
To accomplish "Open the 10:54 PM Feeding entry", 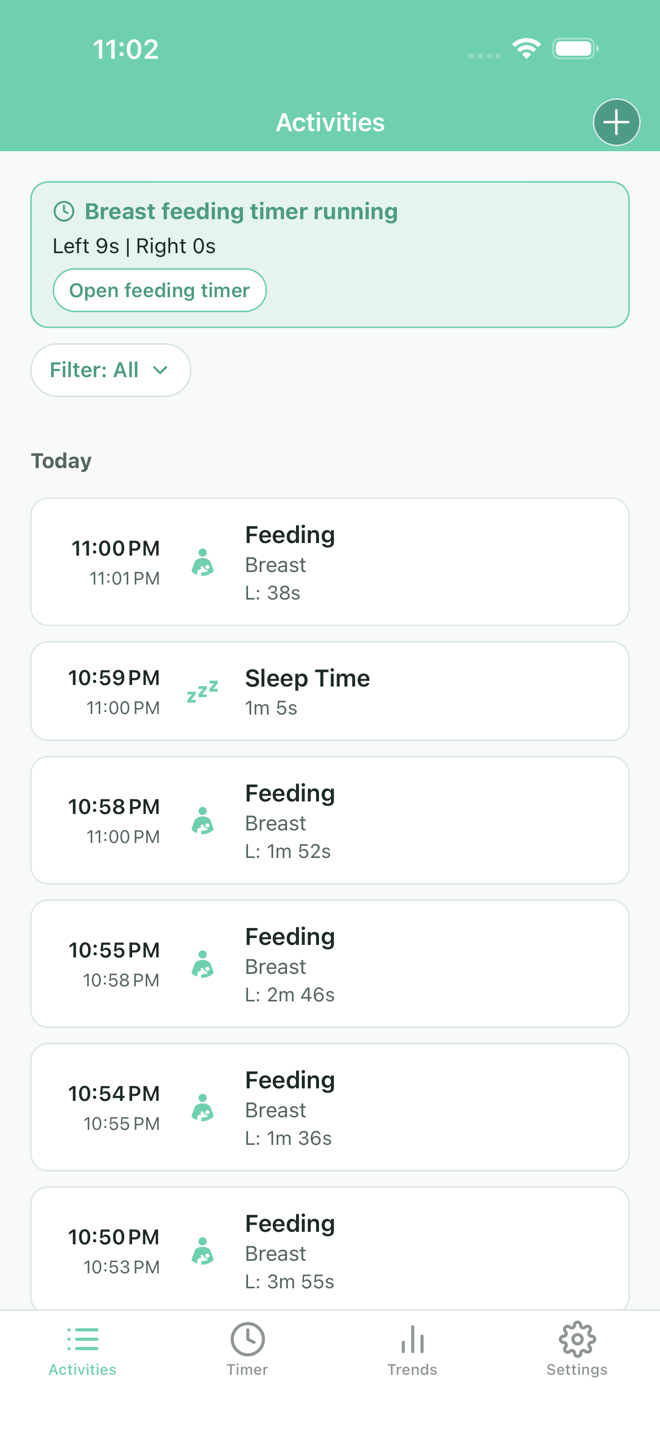I will 330,1107.
